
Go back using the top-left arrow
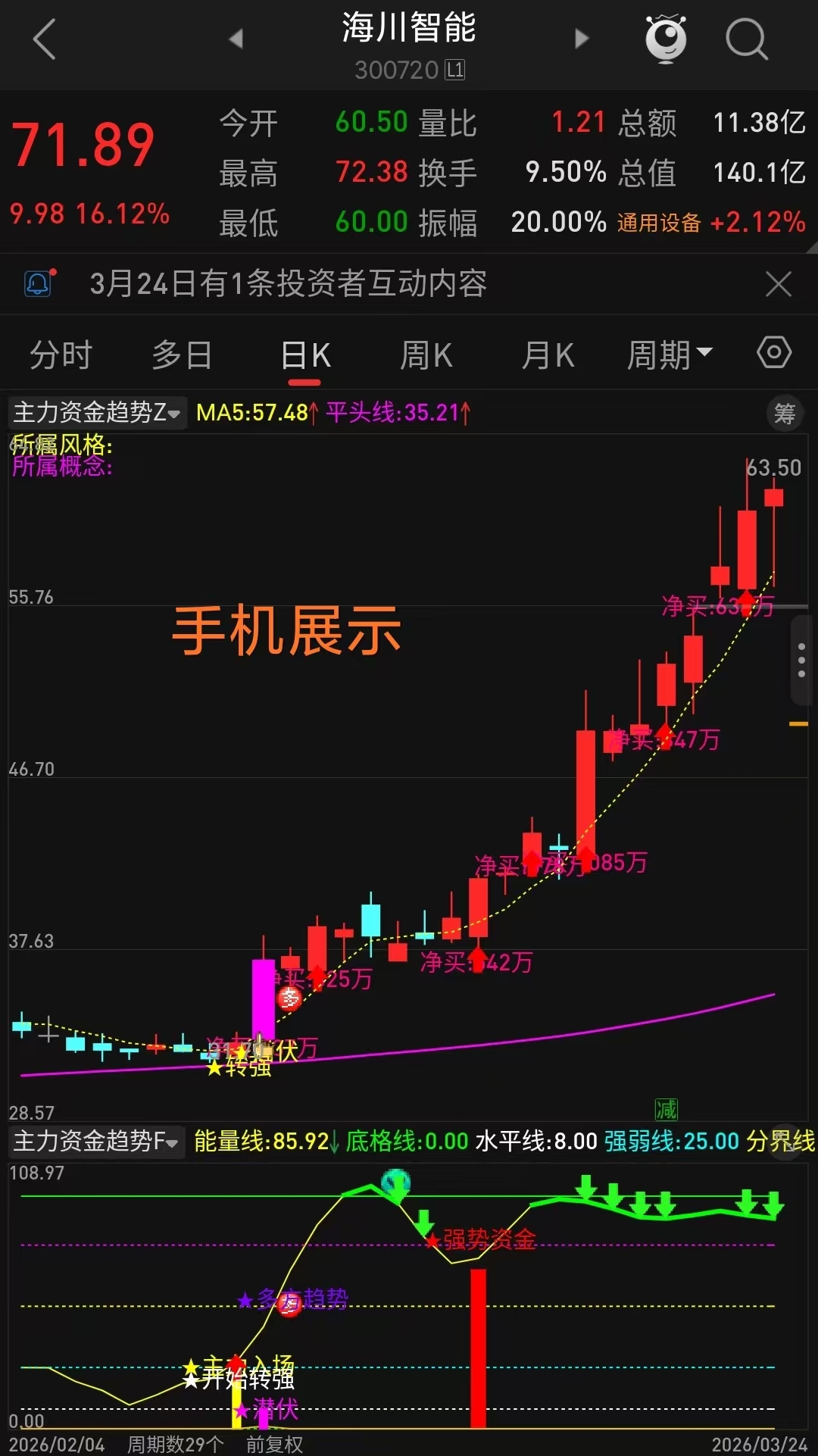coord(45,39)
